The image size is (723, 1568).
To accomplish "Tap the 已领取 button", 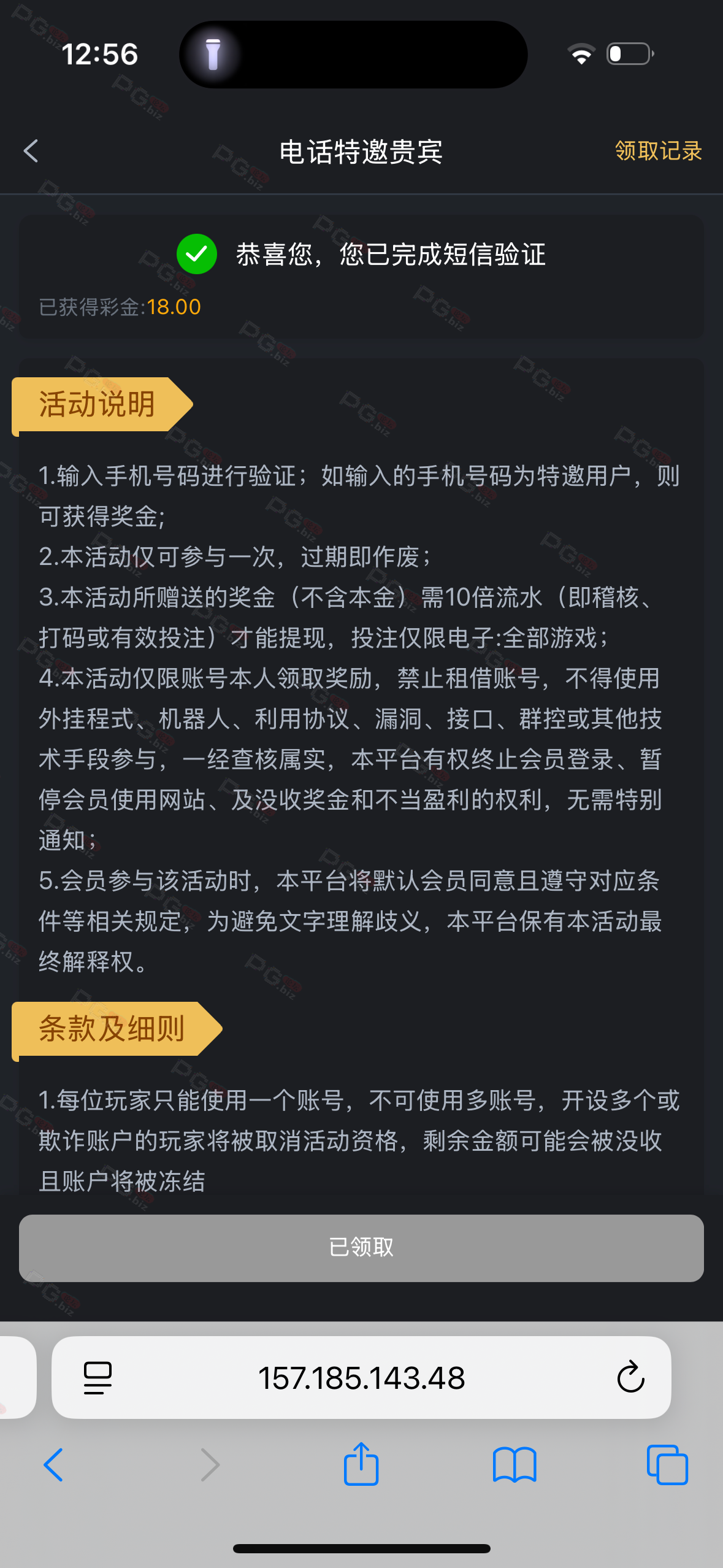I will [361, 1247].
